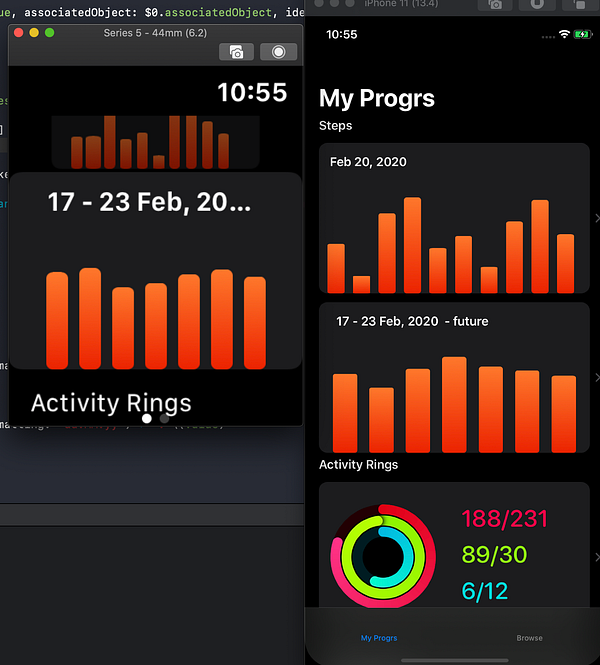This screenshot has height=665, width=600.
Task: Open the watch's '17 - 23 Feb, 20...' chart card
Action: (x=155, y=270)
